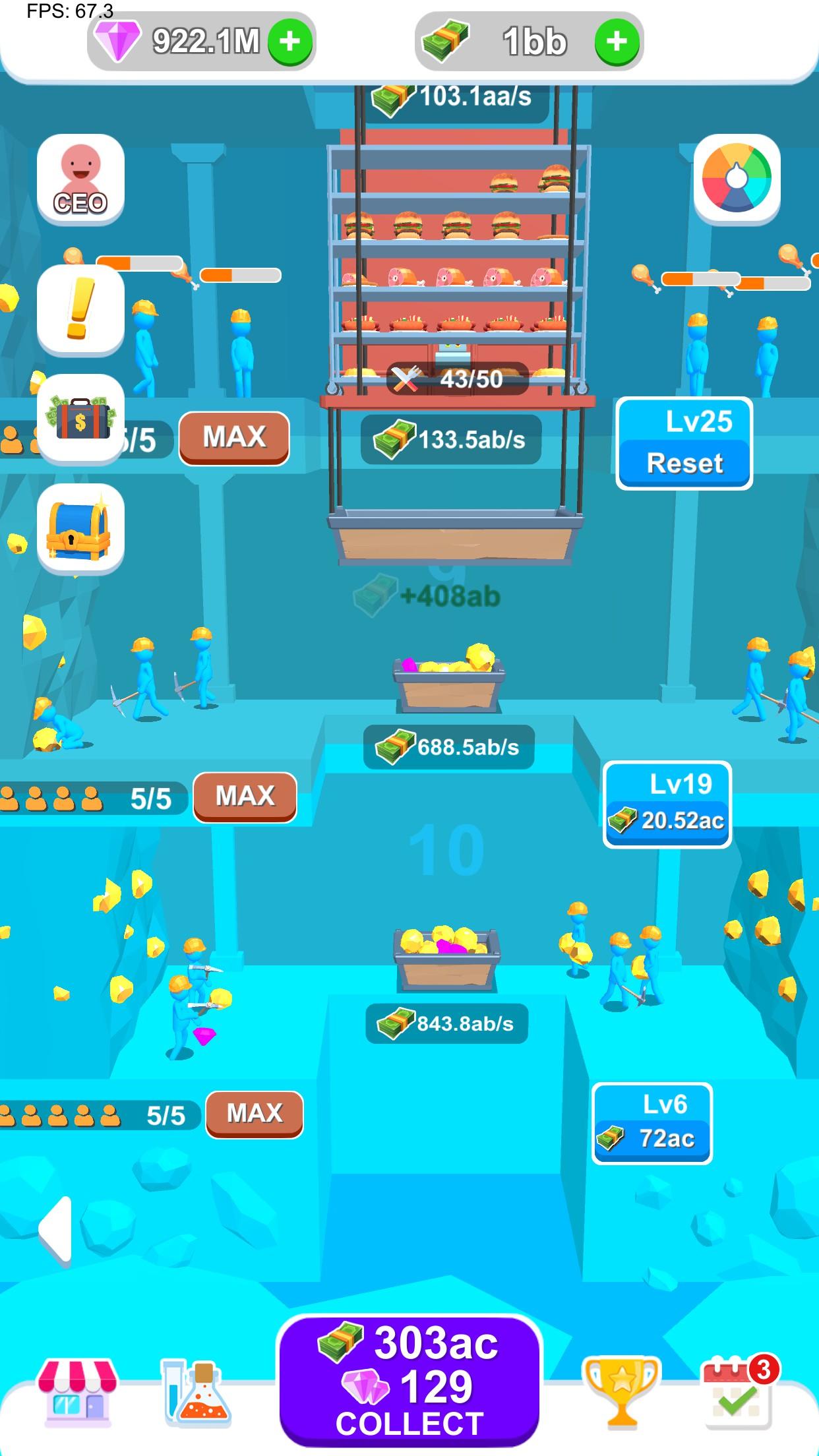
Task: Tap the MAX button on floor 10
Action: pos(245,797)
